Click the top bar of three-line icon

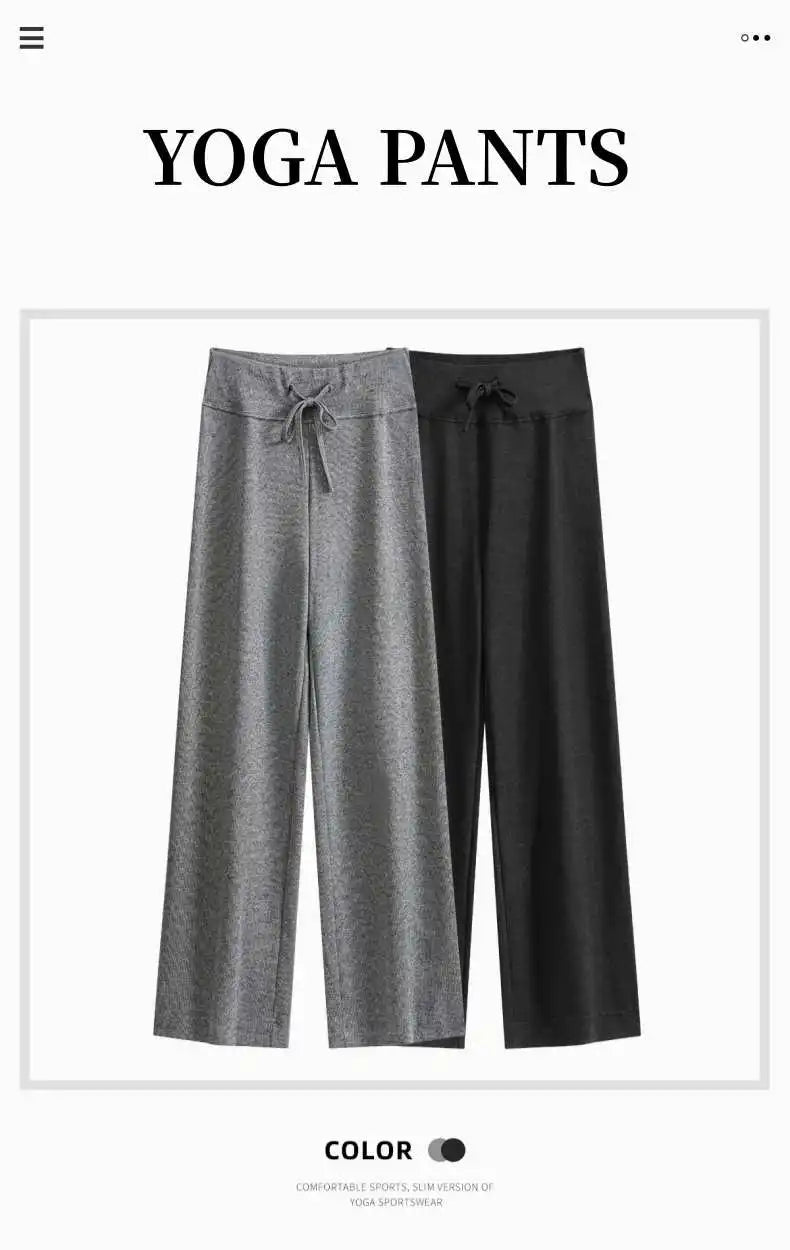tap(32, 30)
